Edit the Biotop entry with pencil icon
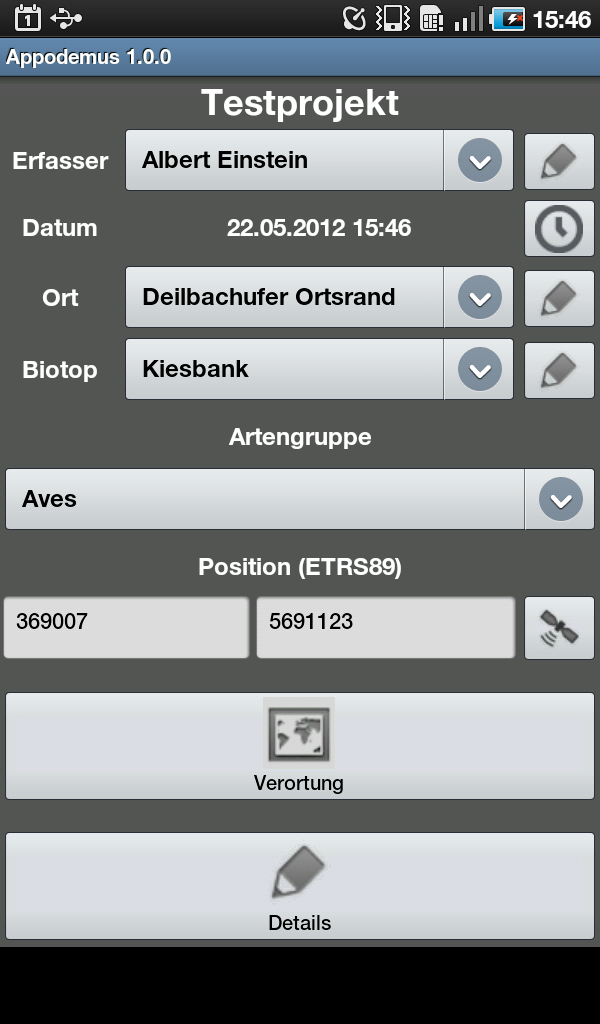Image resolution: width=600 pixels, height=1024 pixels. 560,370
